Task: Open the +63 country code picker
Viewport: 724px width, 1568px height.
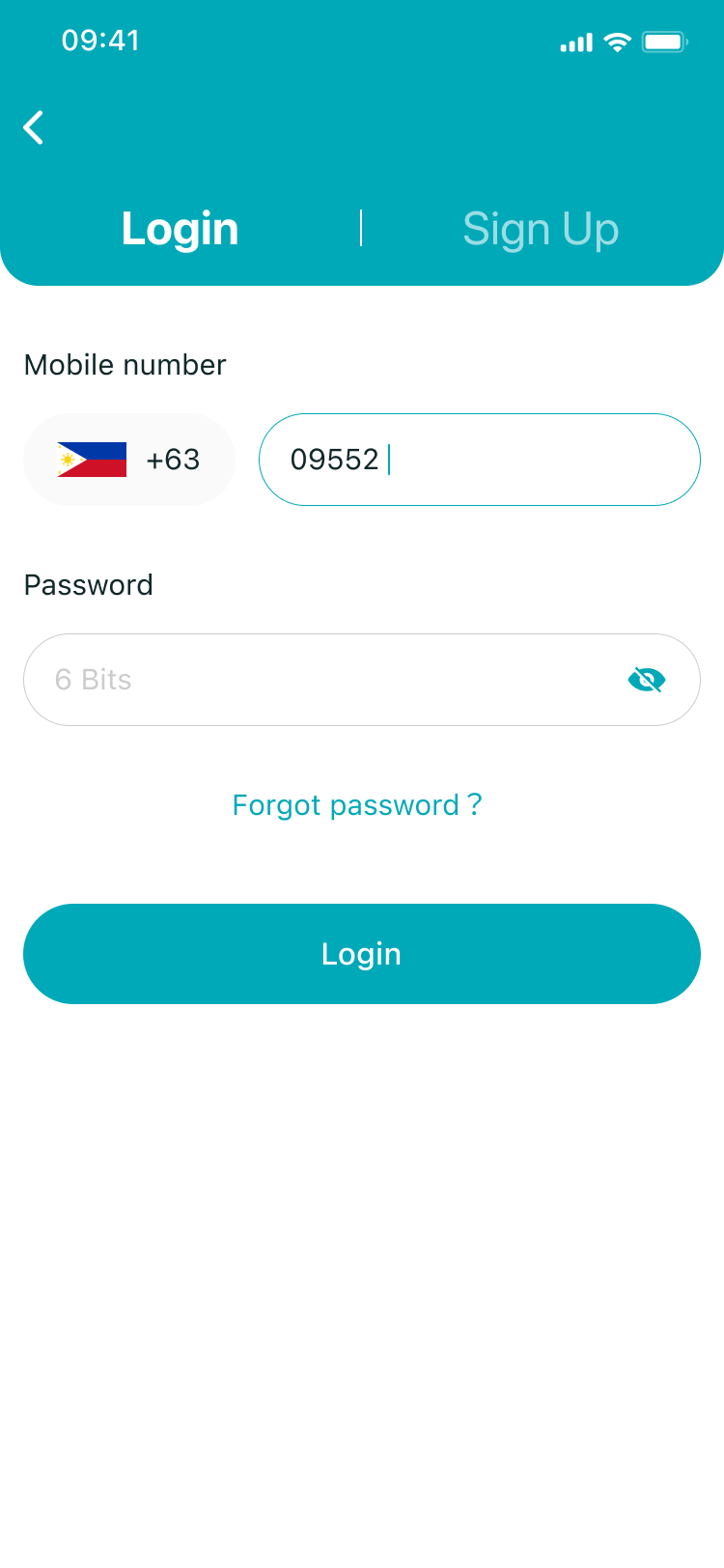Action: click(x=129, y=460)
